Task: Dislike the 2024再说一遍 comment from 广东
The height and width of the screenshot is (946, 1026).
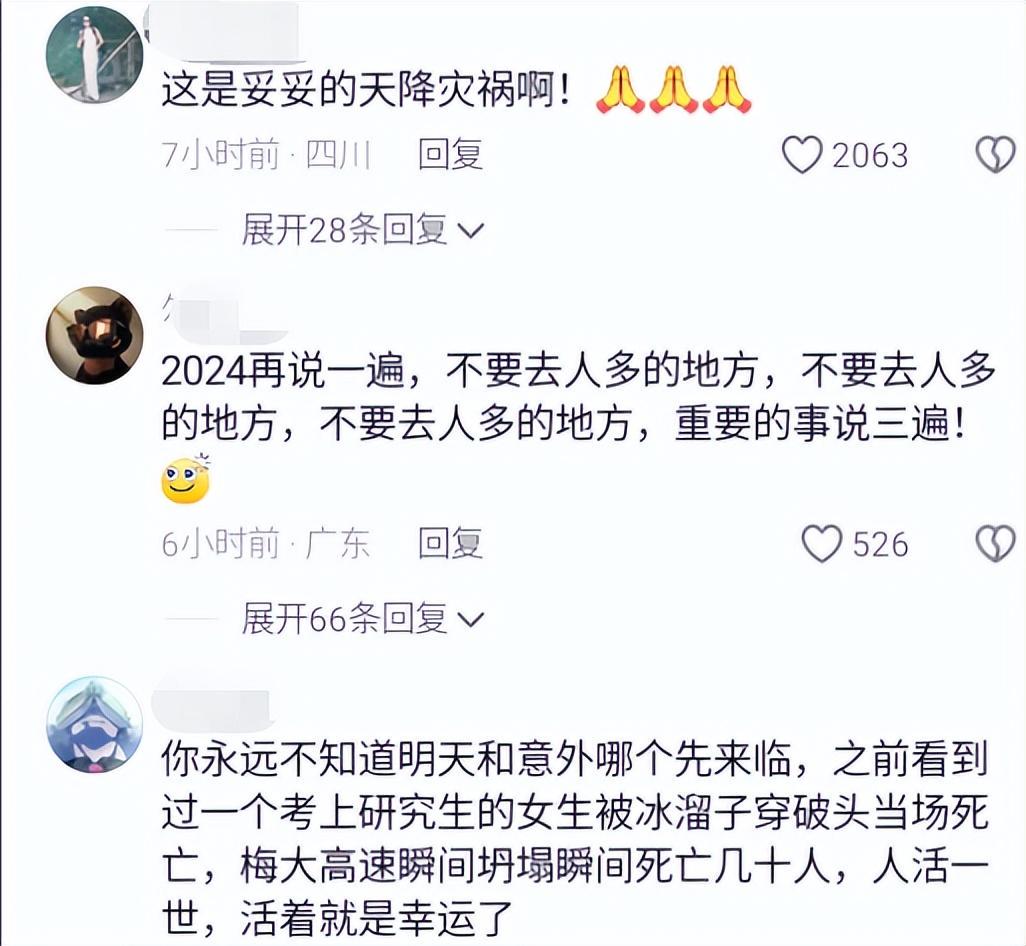Action: 994,544
